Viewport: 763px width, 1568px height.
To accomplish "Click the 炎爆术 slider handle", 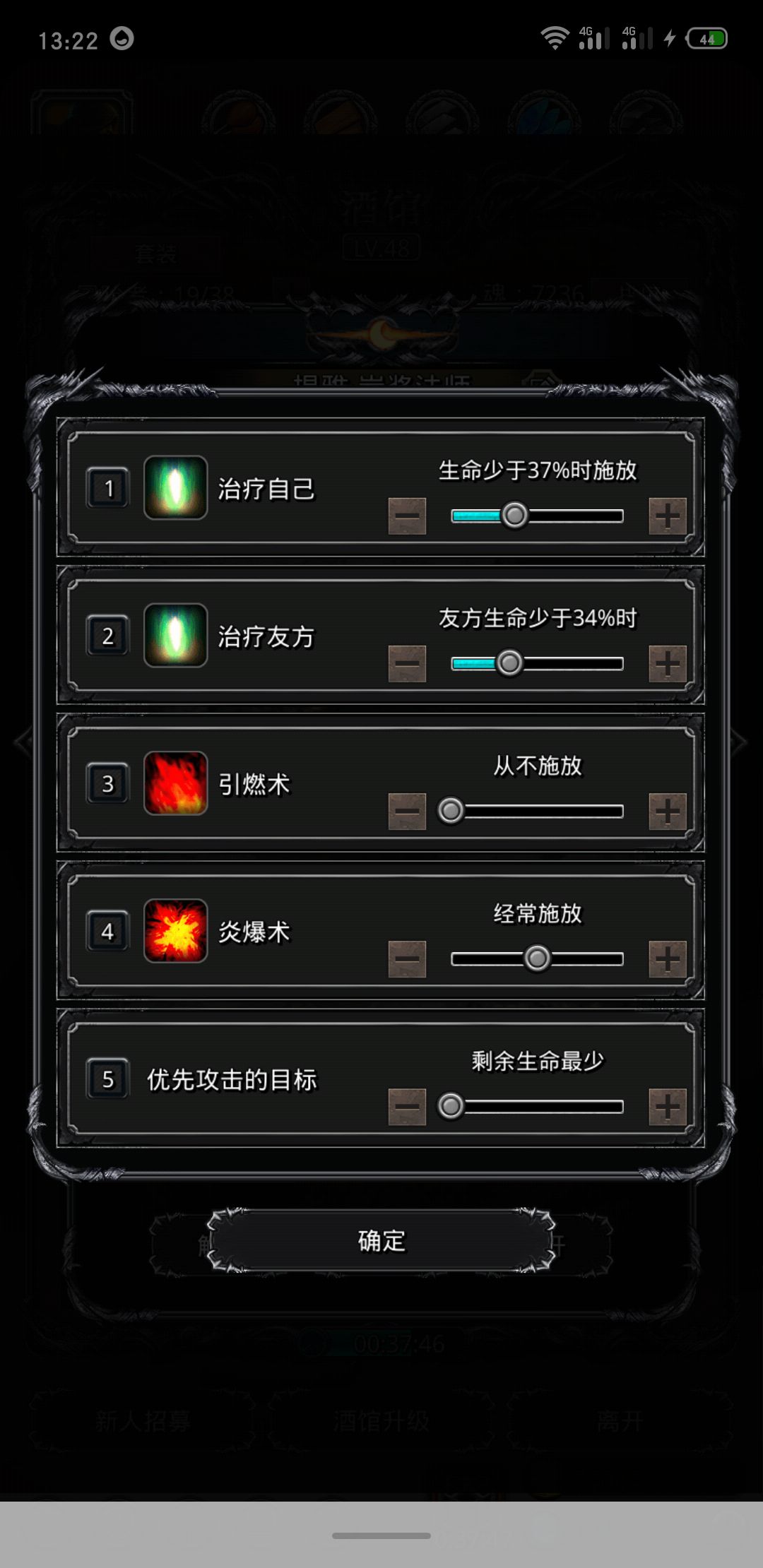I will click(538, 958).
